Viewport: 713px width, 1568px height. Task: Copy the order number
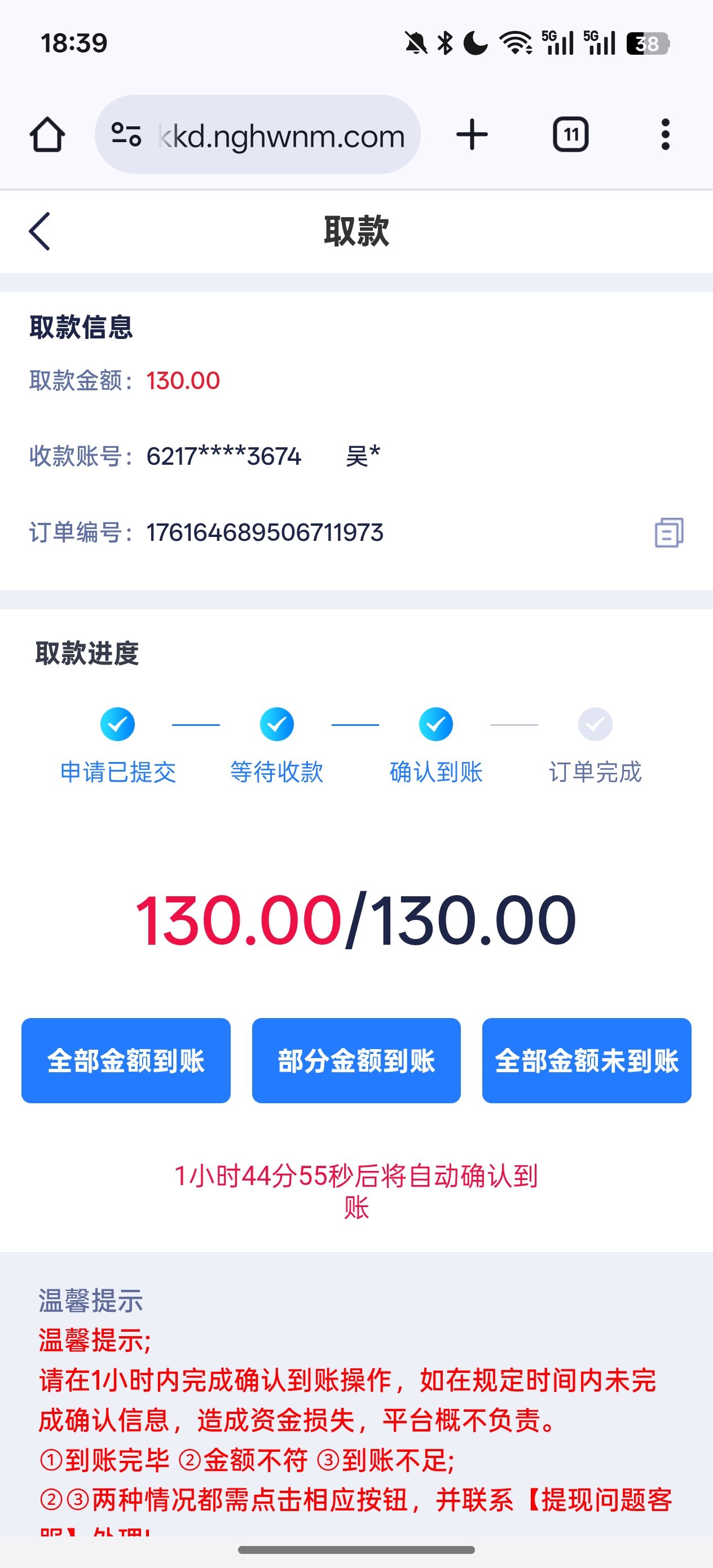pos(668,532)
